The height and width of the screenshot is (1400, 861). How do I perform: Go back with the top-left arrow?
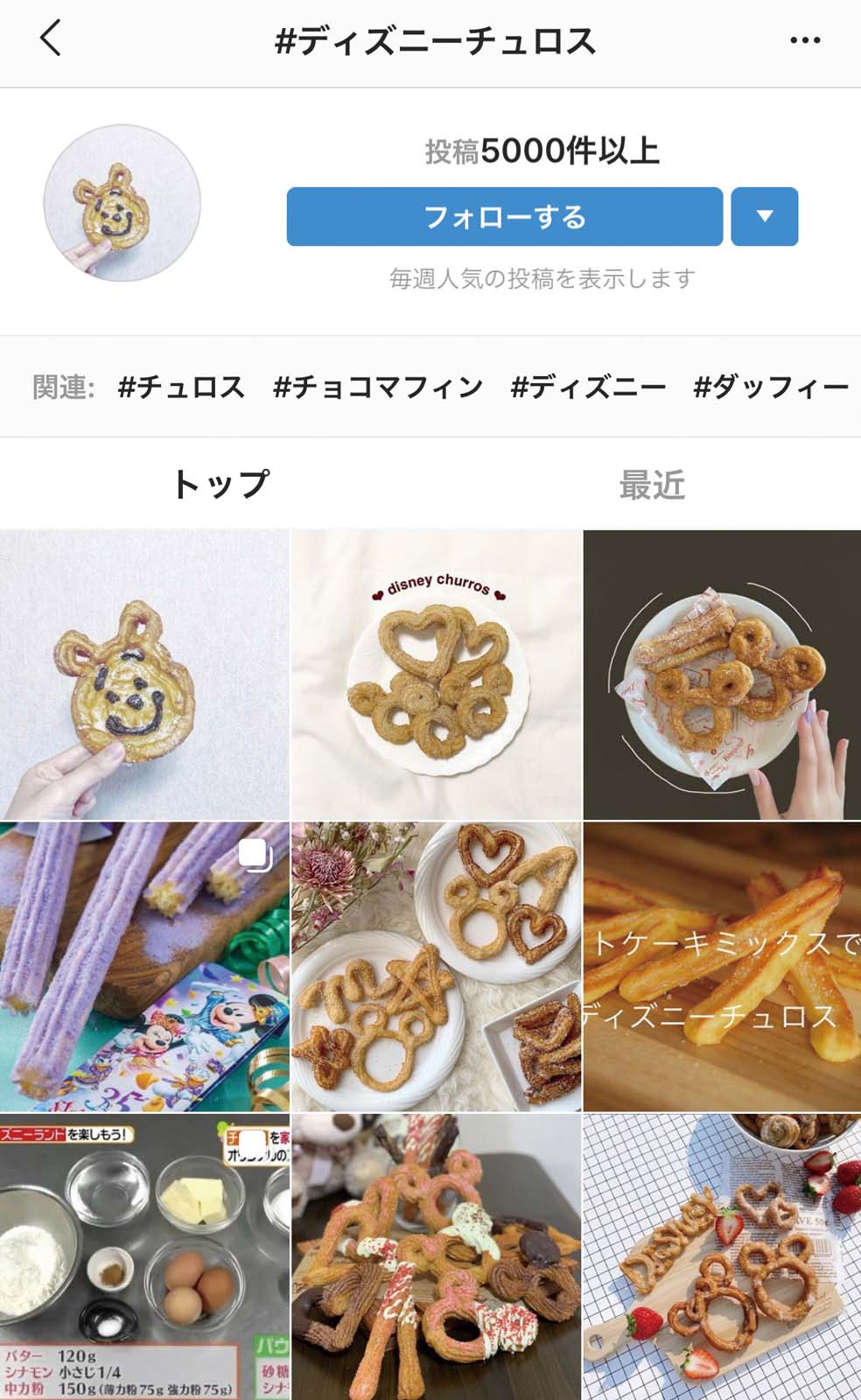coord(51,39)
